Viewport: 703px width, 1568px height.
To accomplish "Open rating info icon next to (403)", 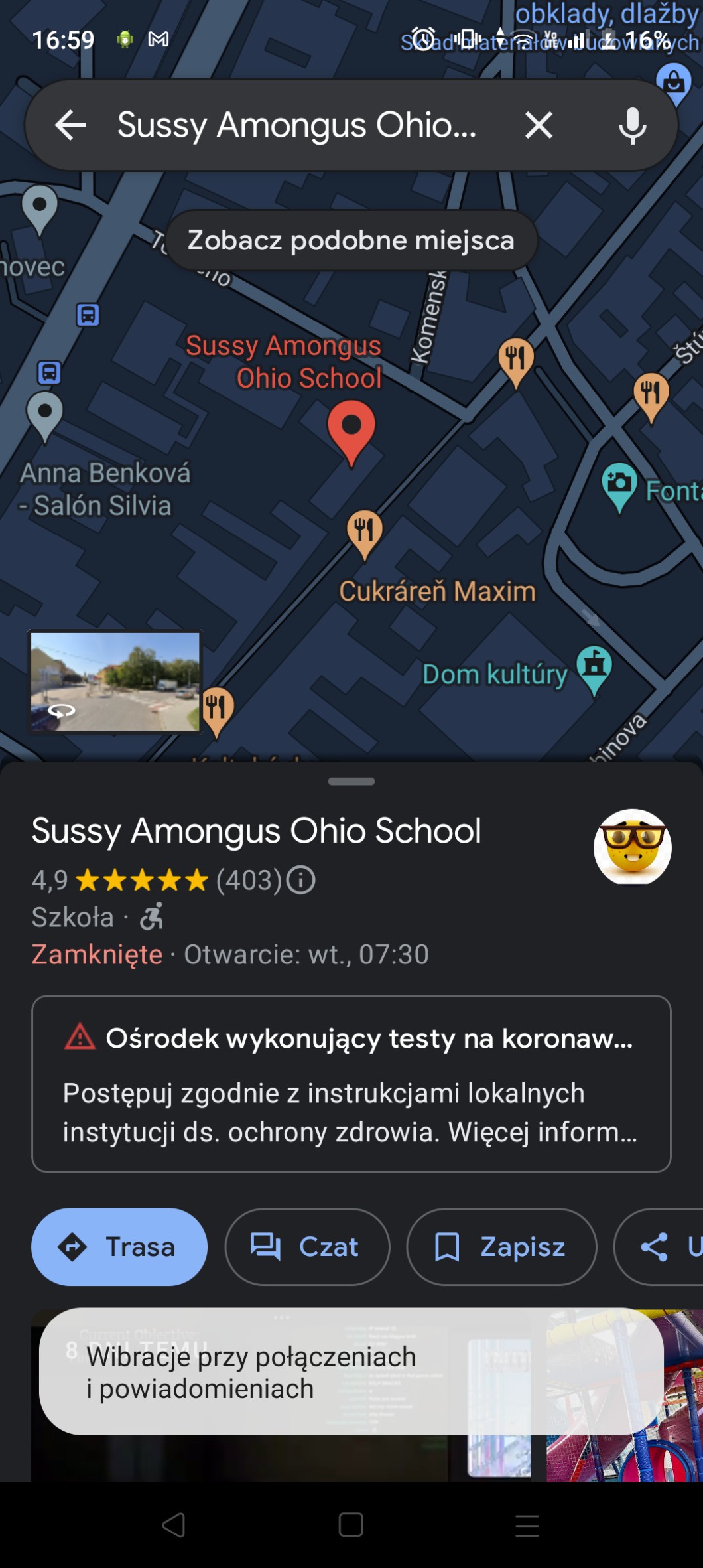I will [x=301, y=881].
